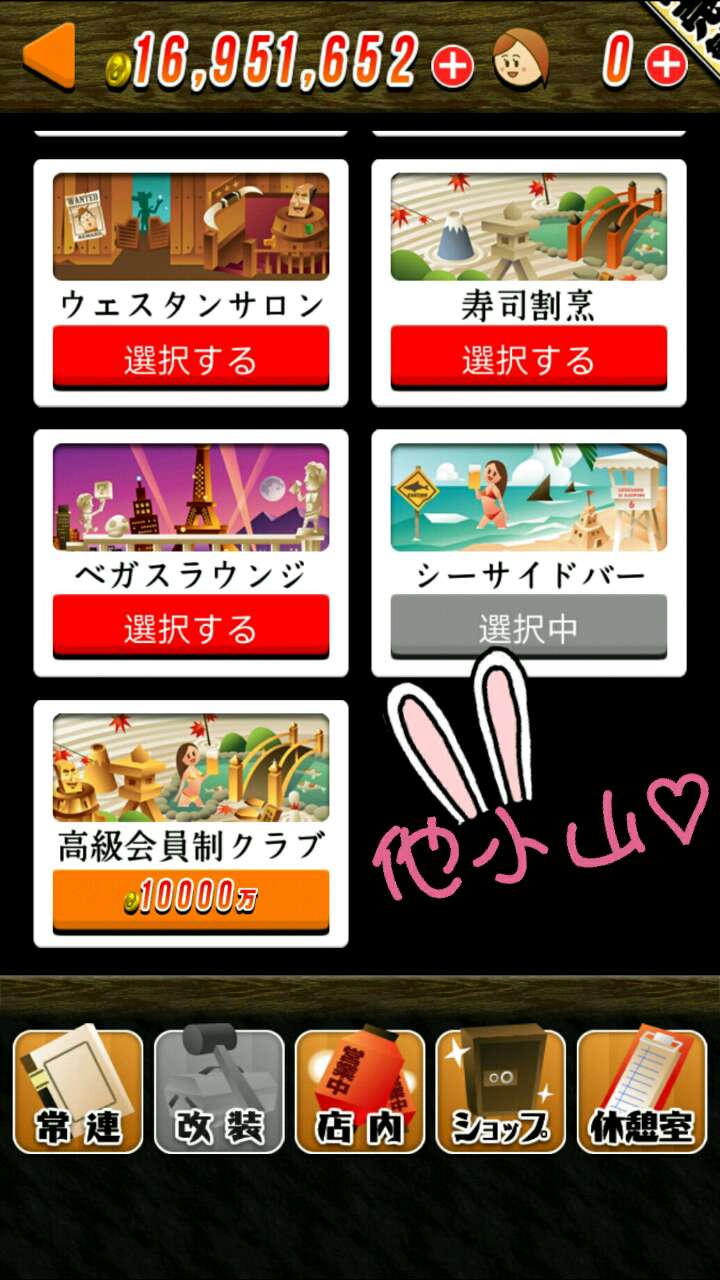Select the 寿司割烹 theme
The width and height of the screenshot is (720, 1280).
tap(528, 358)
